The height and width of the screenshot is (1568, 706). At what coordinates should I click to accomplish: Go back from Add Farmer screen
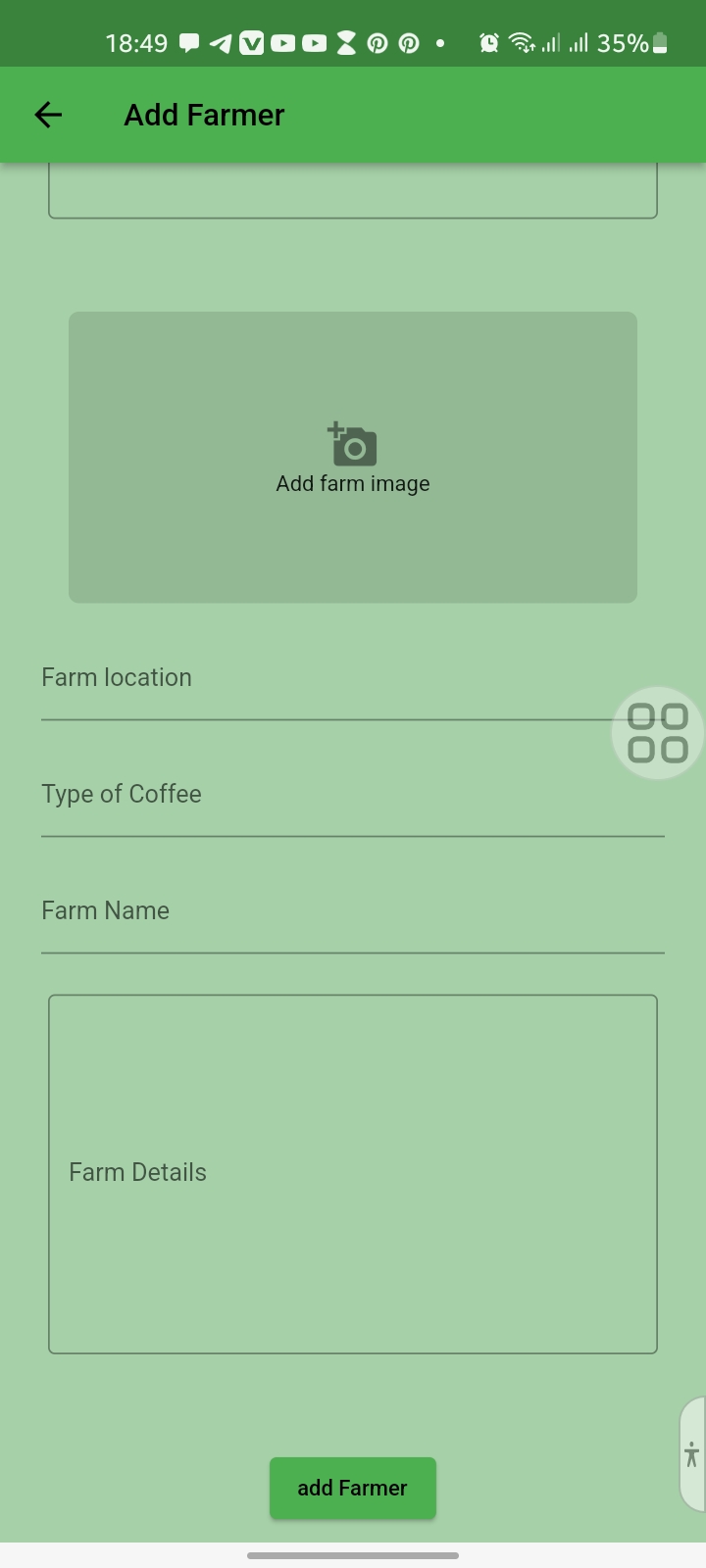[x=48, y=115]
